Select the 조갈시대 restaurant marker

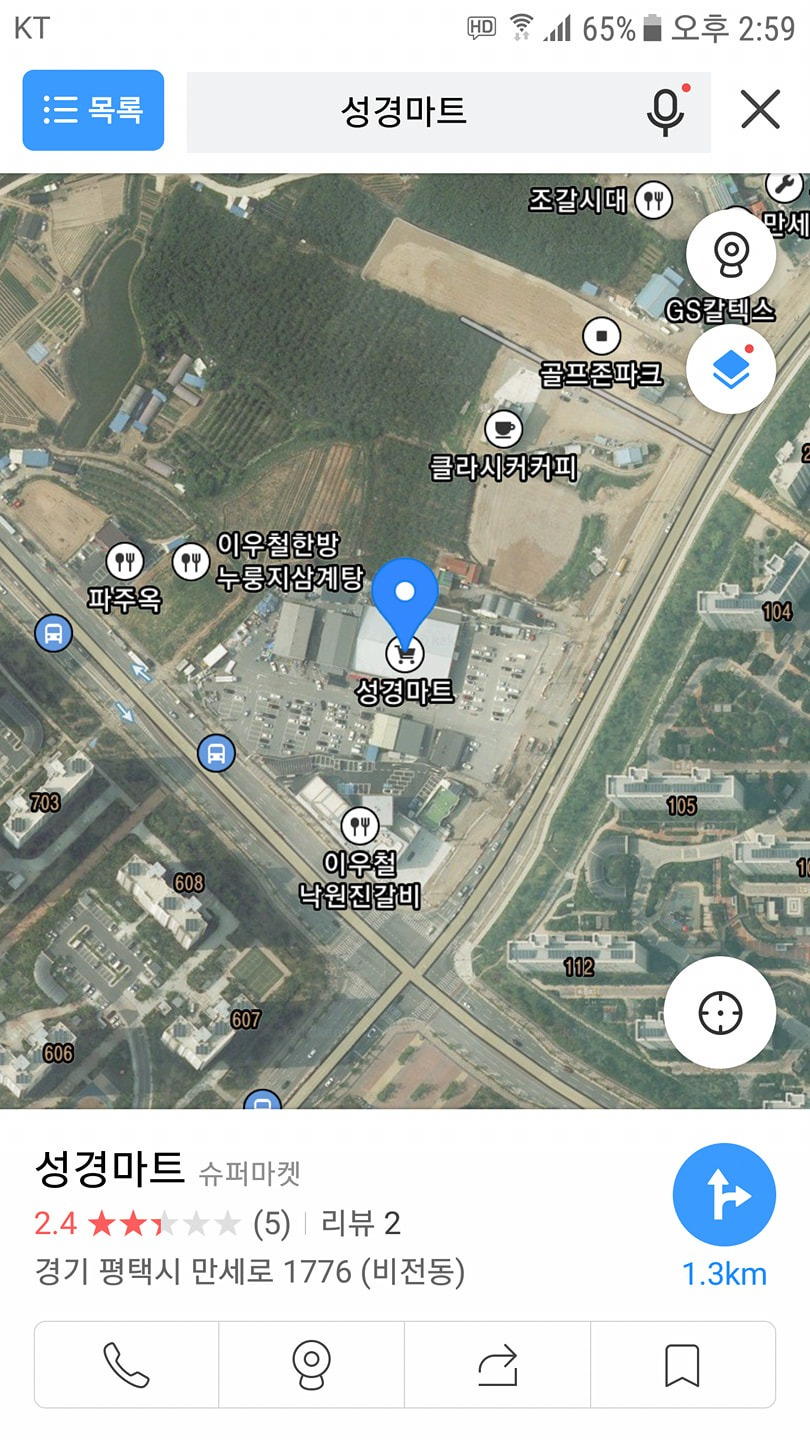(653, 199)
